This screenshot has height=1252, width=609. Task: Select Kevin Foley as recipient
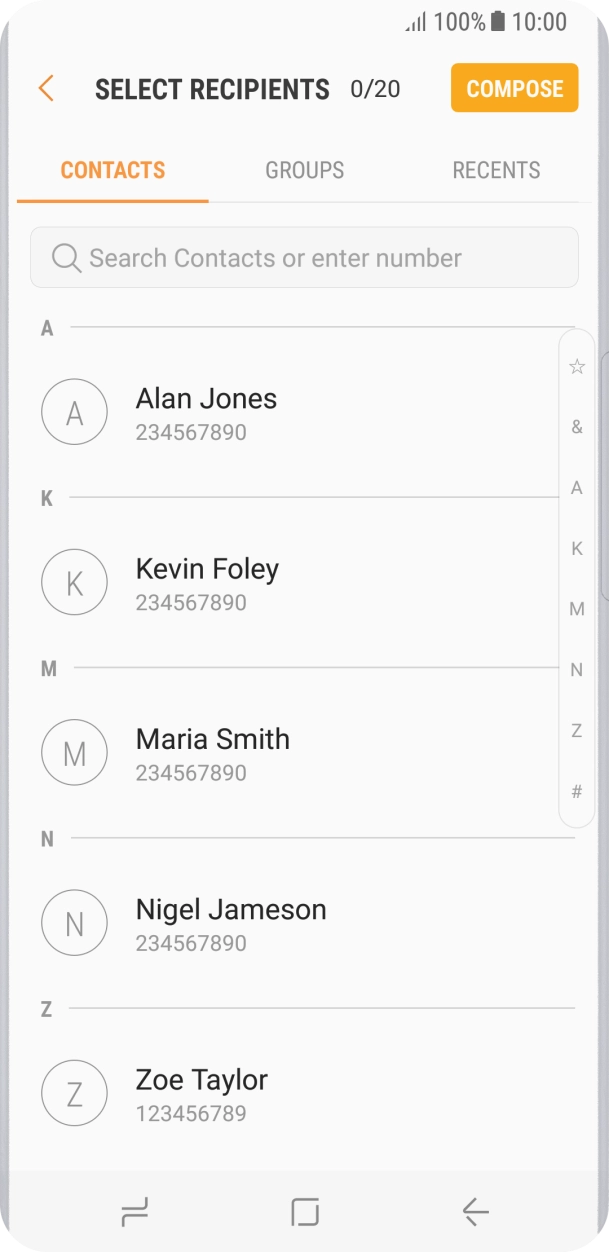(x=207, y=582)
